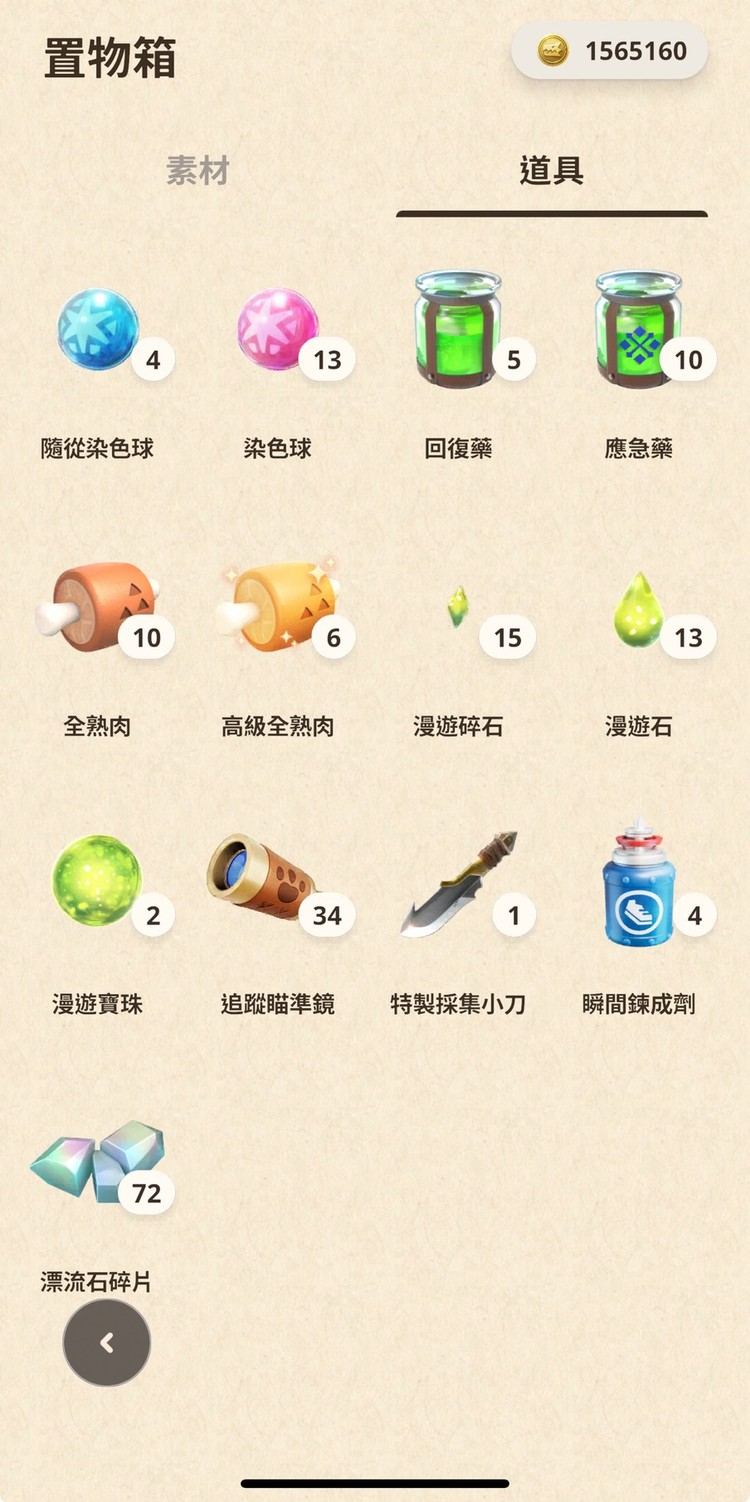Tap the 漫遊碎石 item
The height and width of the screenshot is (1502, 750).
pos(458,608)
